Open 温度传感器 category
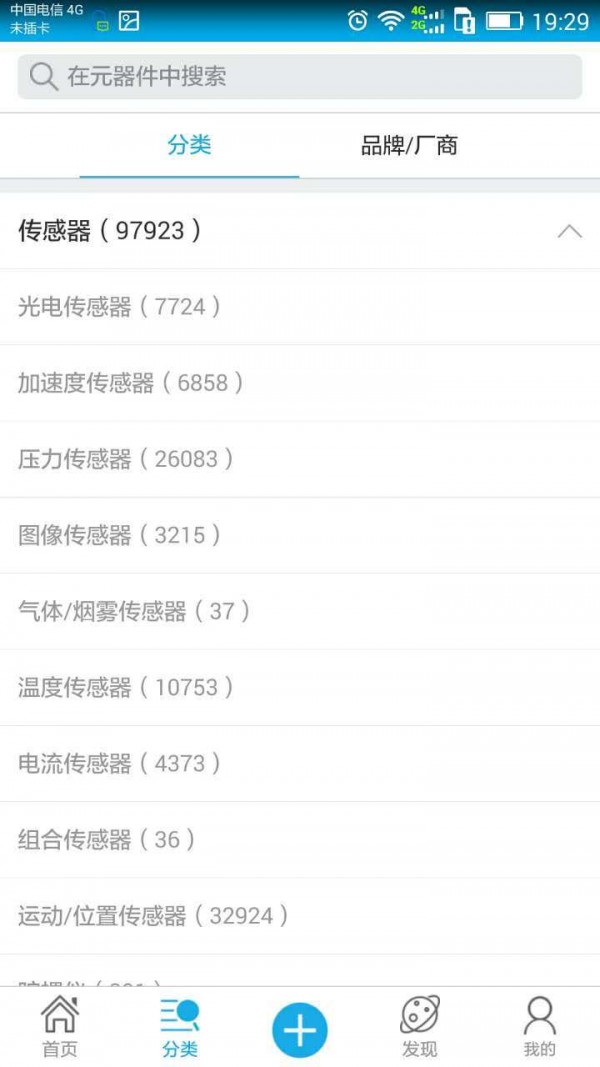The width and height of the screenshot is (600, 1067). pos(125,687)
